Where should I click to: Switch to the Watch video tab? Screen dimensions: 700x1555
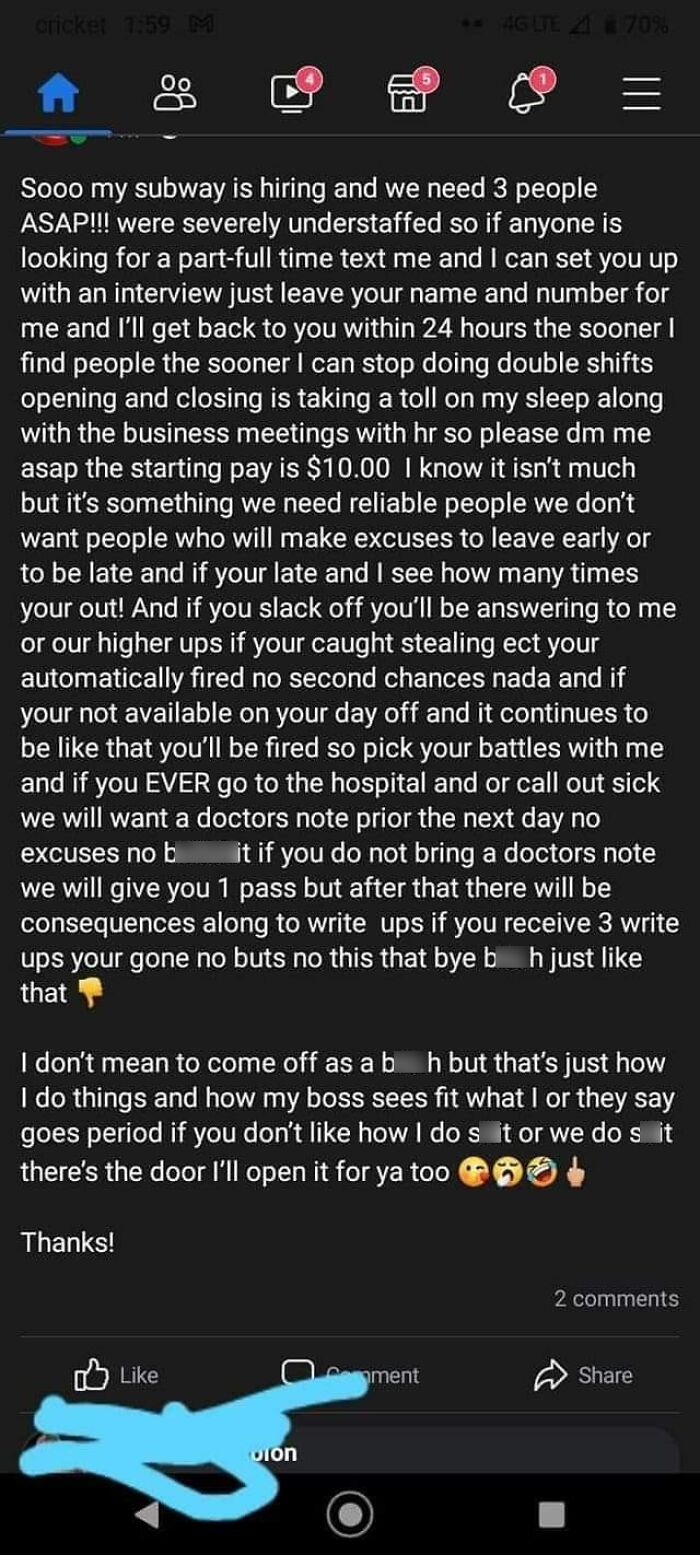pos(290,95)
